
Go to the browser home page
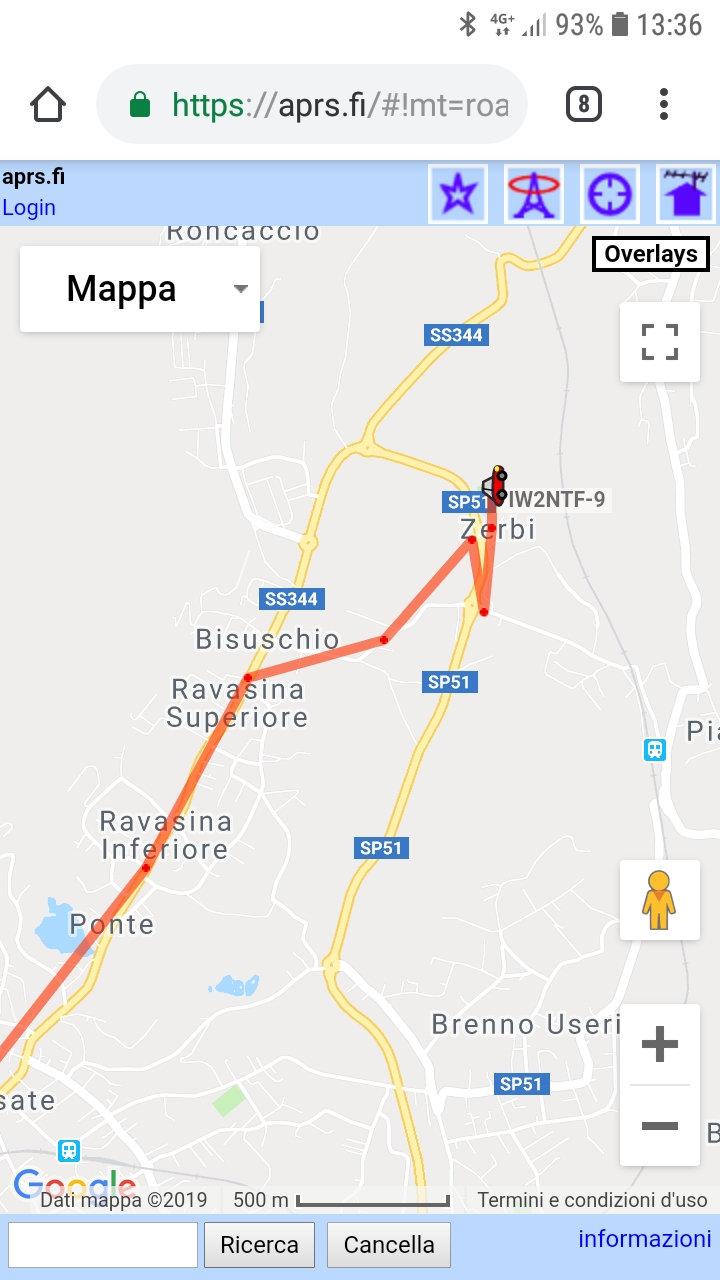pos(48,105)
